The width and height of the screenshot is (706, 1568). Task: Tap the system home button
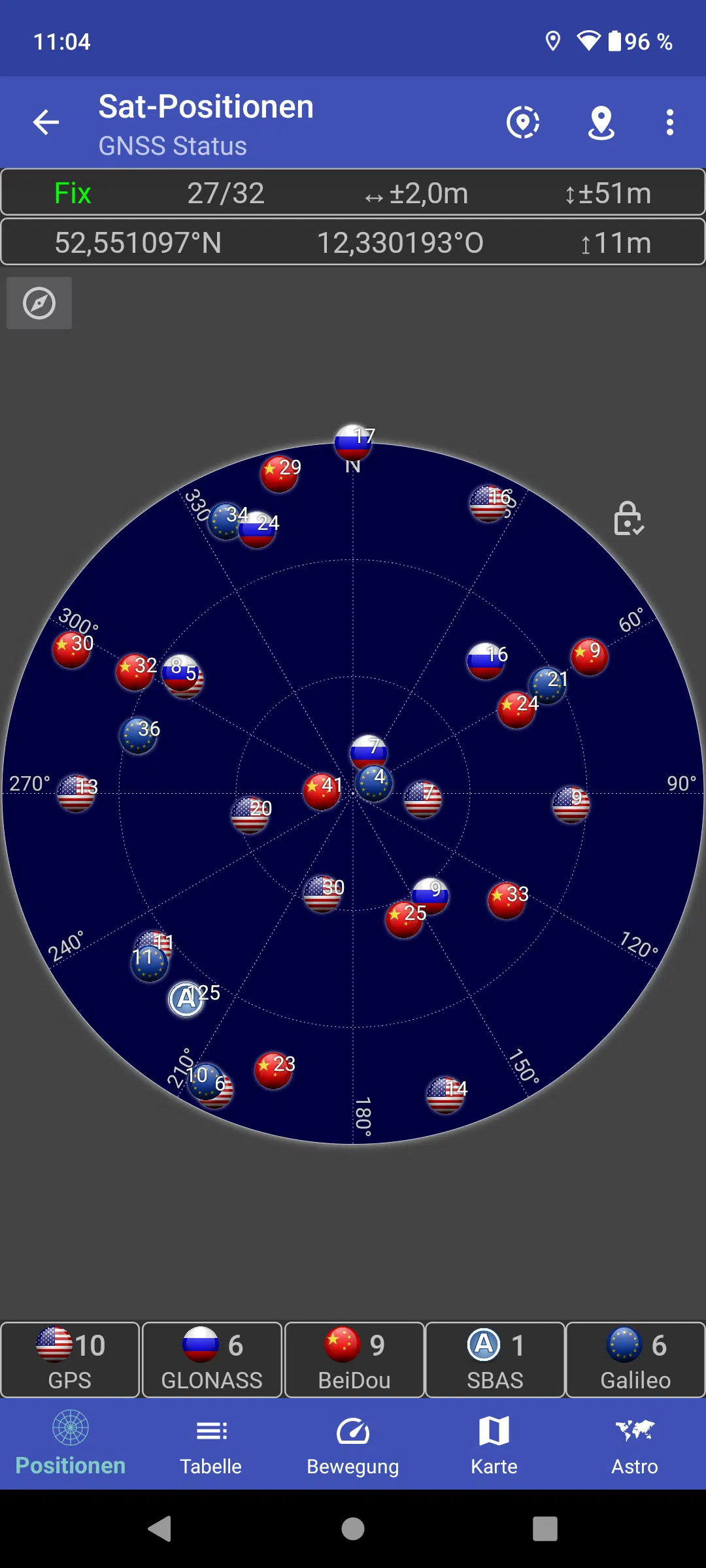pyautogui.click(x=353, y=1529)
